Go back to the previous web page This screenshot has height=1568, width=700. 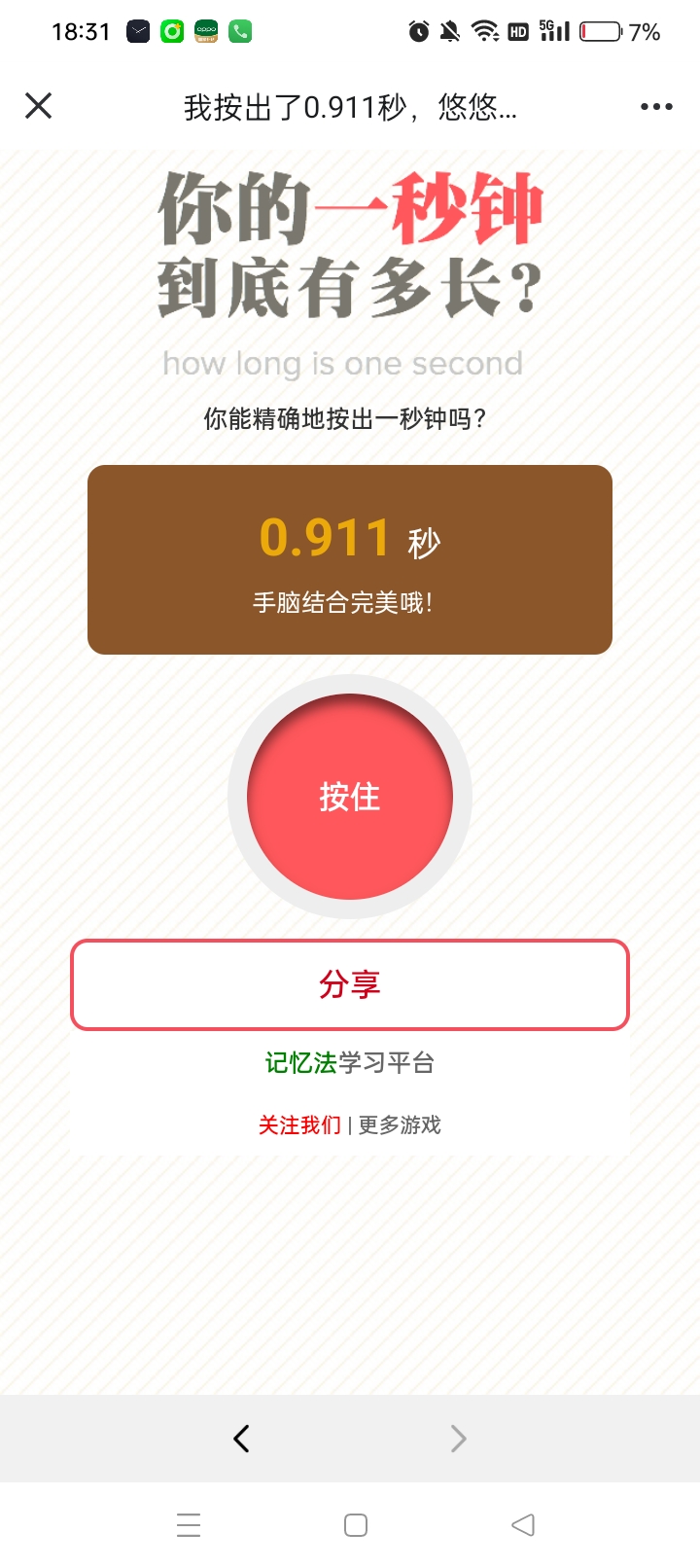click(242, 1438)
